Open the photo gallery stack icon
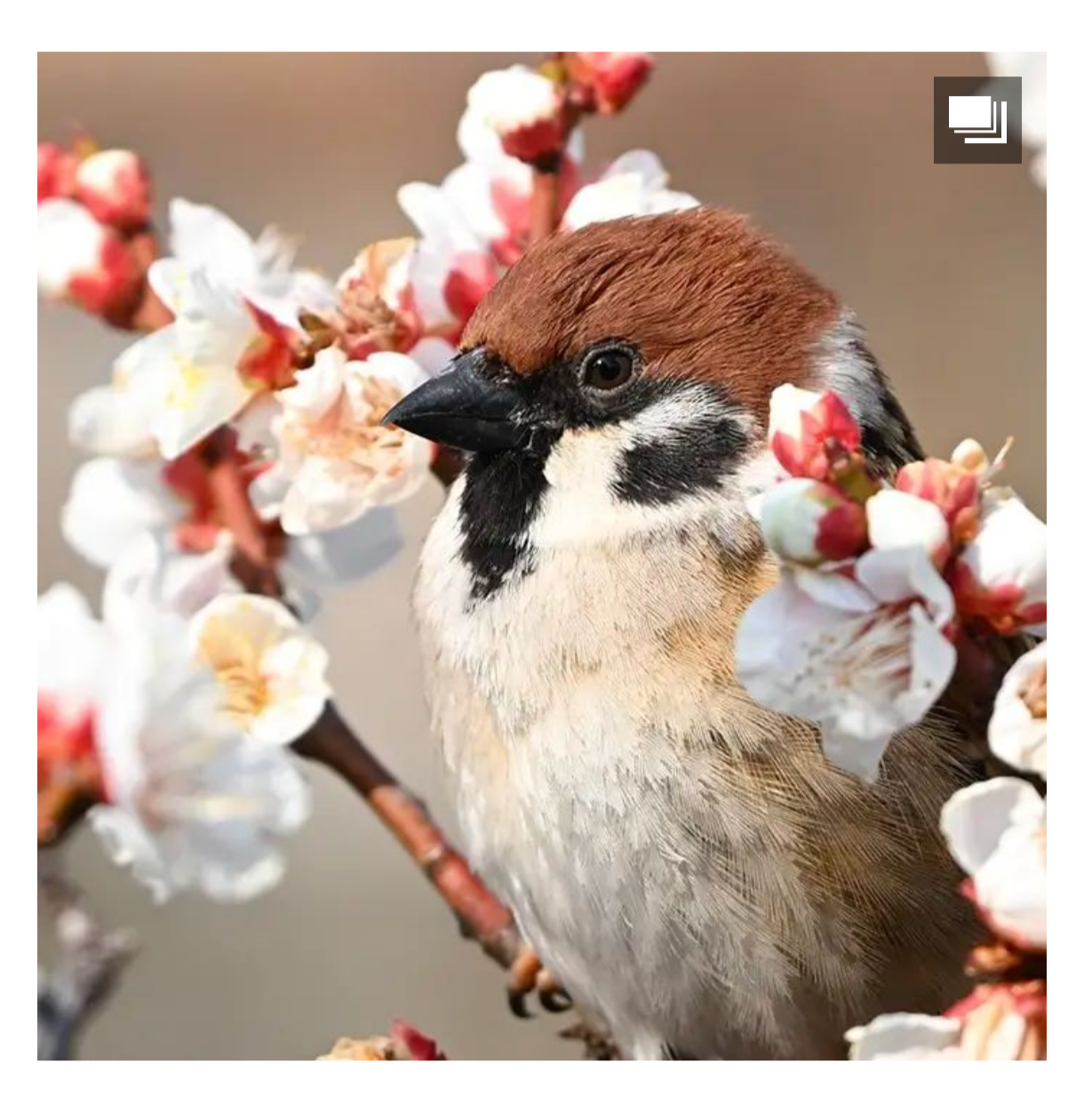Viewport: 1084px width, 1120px height. [976, 120]
